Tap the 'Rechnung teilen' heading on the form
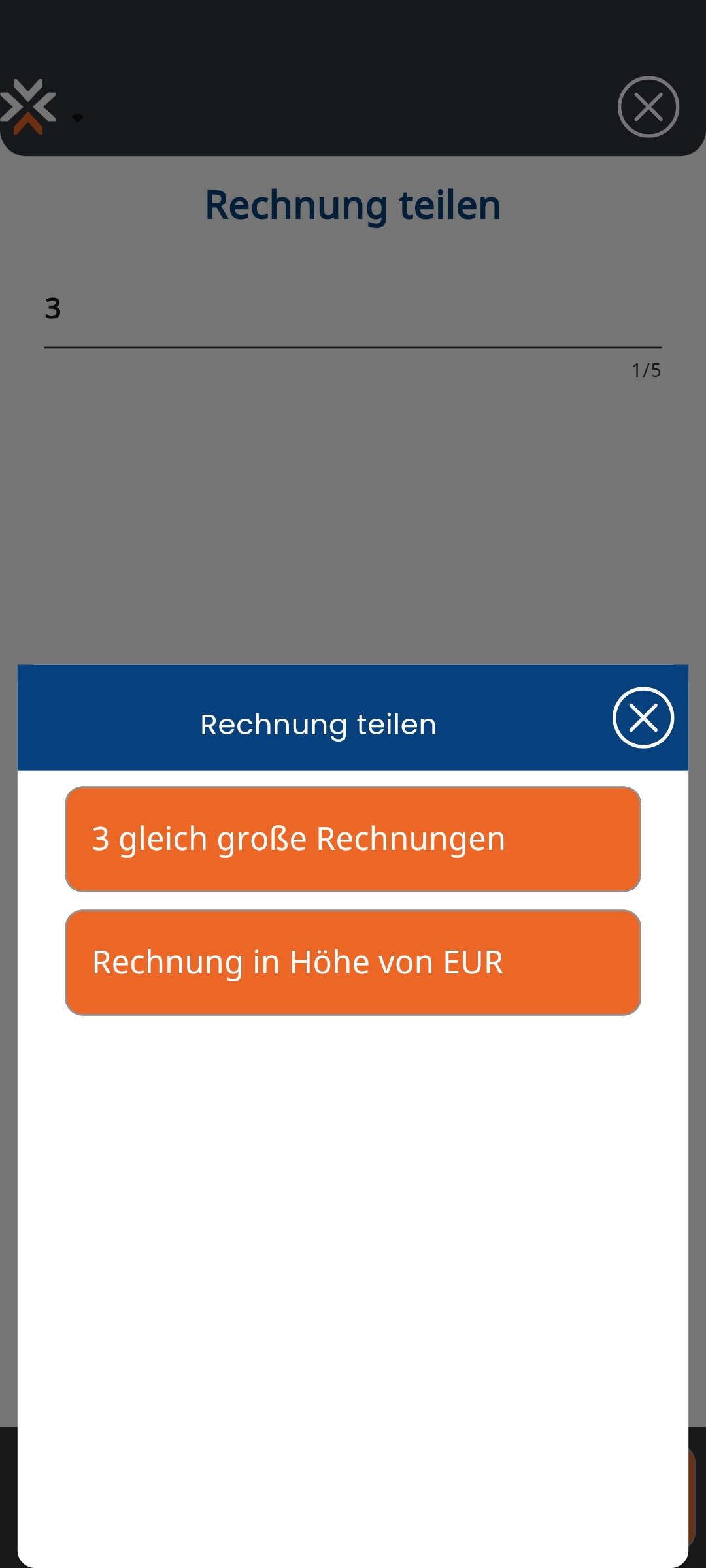Image resolution: width=706 pixels, height=1568 pixels. (x=353, y=204)
